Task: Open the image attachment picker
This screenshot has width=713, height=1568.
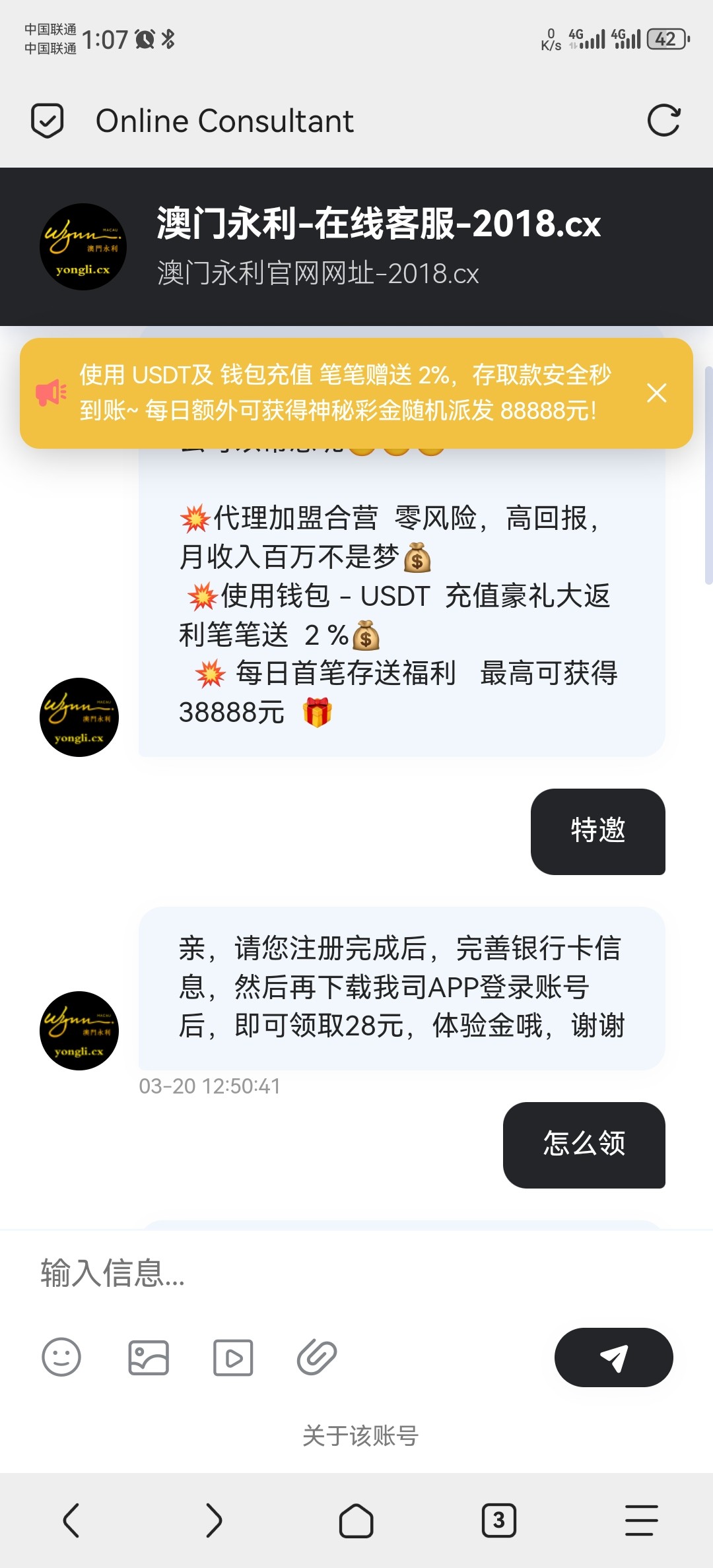Action: (x=148, y=1357)
